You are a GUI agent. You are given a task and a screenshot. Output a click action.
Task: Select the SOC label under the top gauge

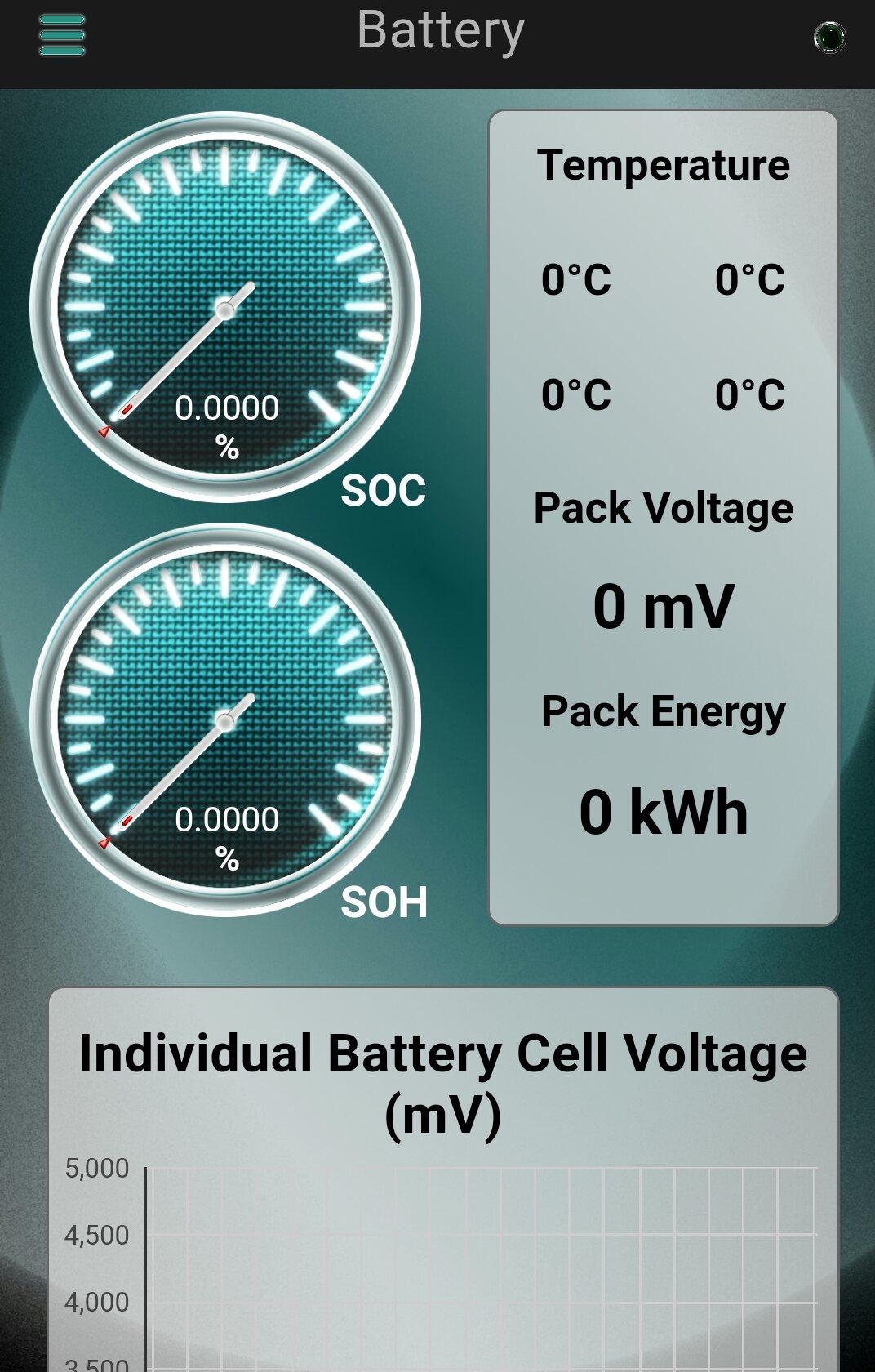click(x=383, y=491)
